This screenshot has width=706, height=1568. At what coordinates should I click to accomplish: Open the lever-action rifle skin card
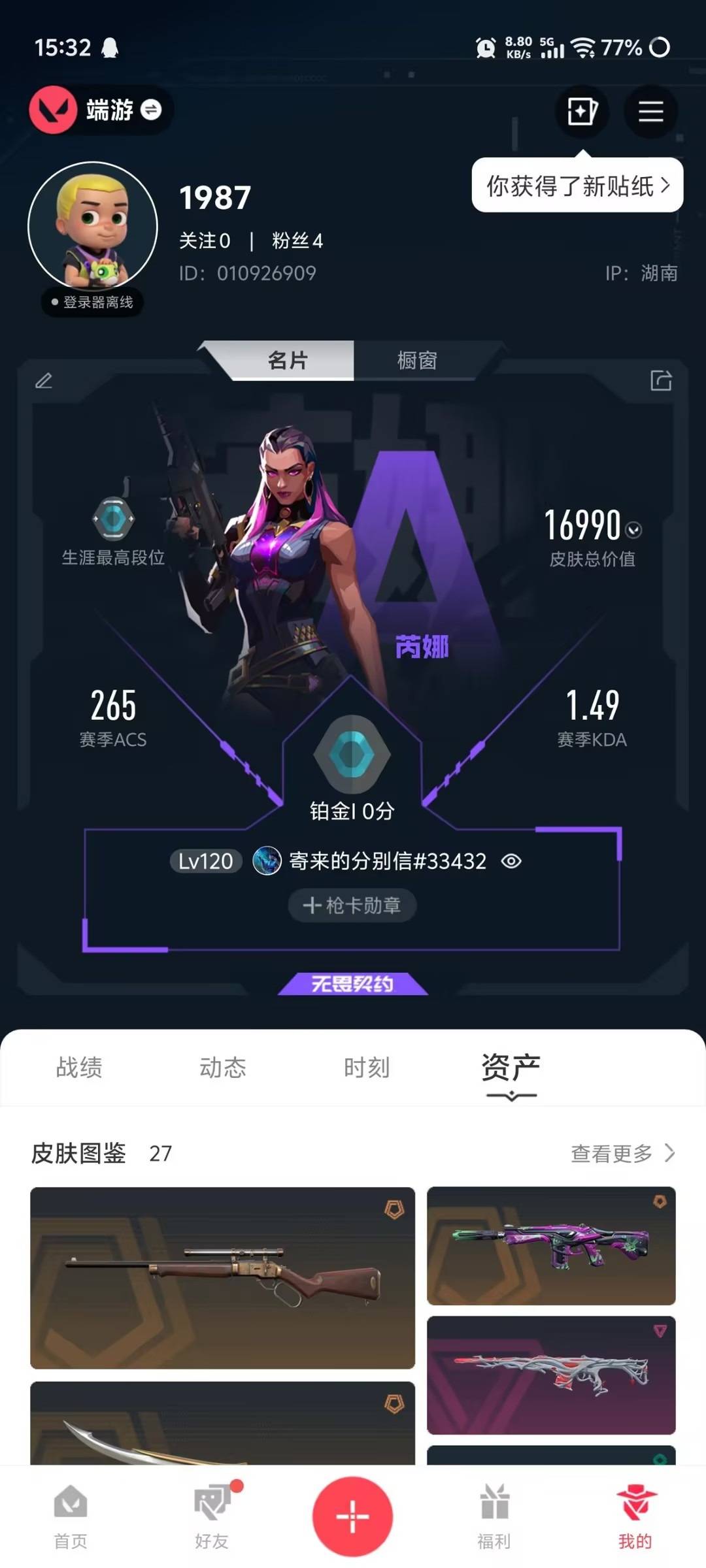(x=222, y=1278)
